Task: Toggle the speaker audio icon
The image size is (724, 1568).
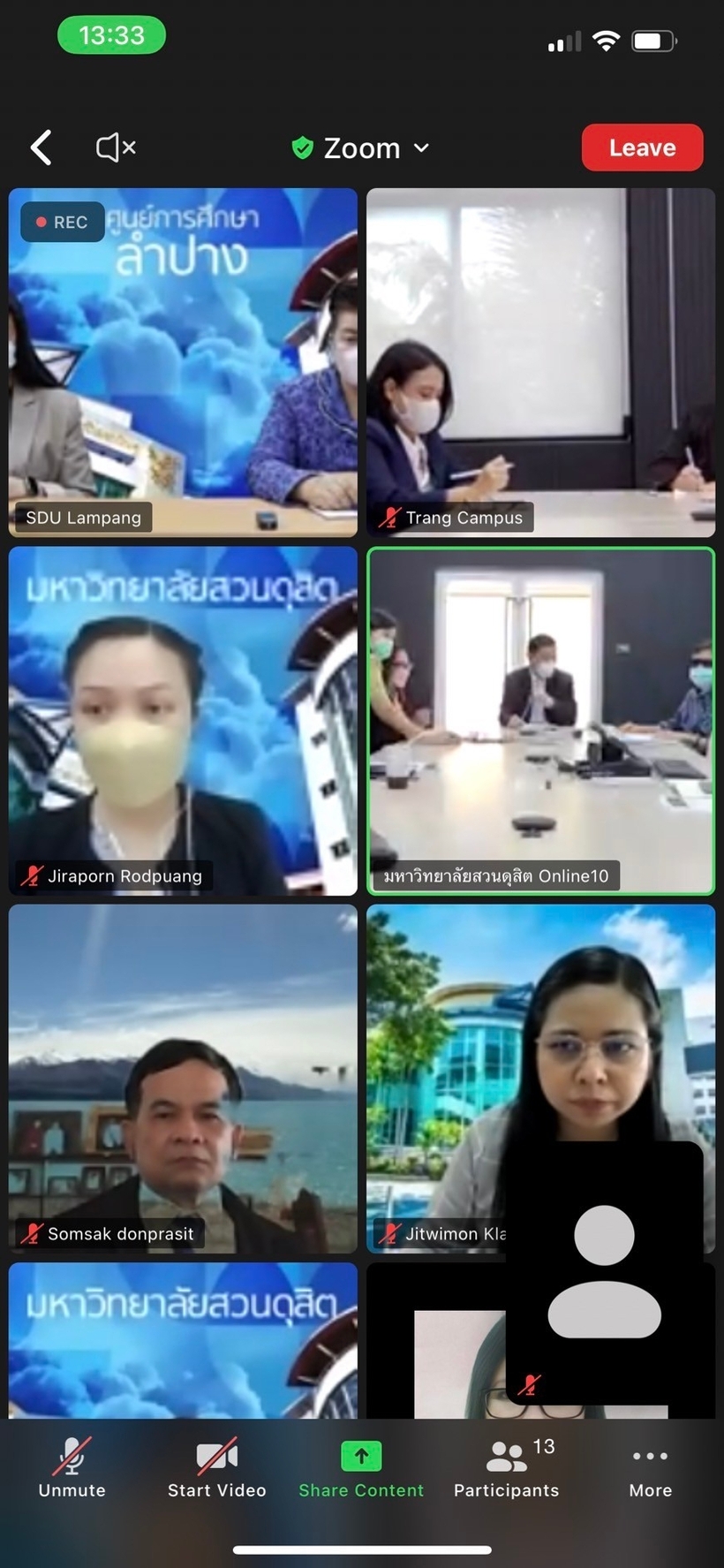Action: 116,148
